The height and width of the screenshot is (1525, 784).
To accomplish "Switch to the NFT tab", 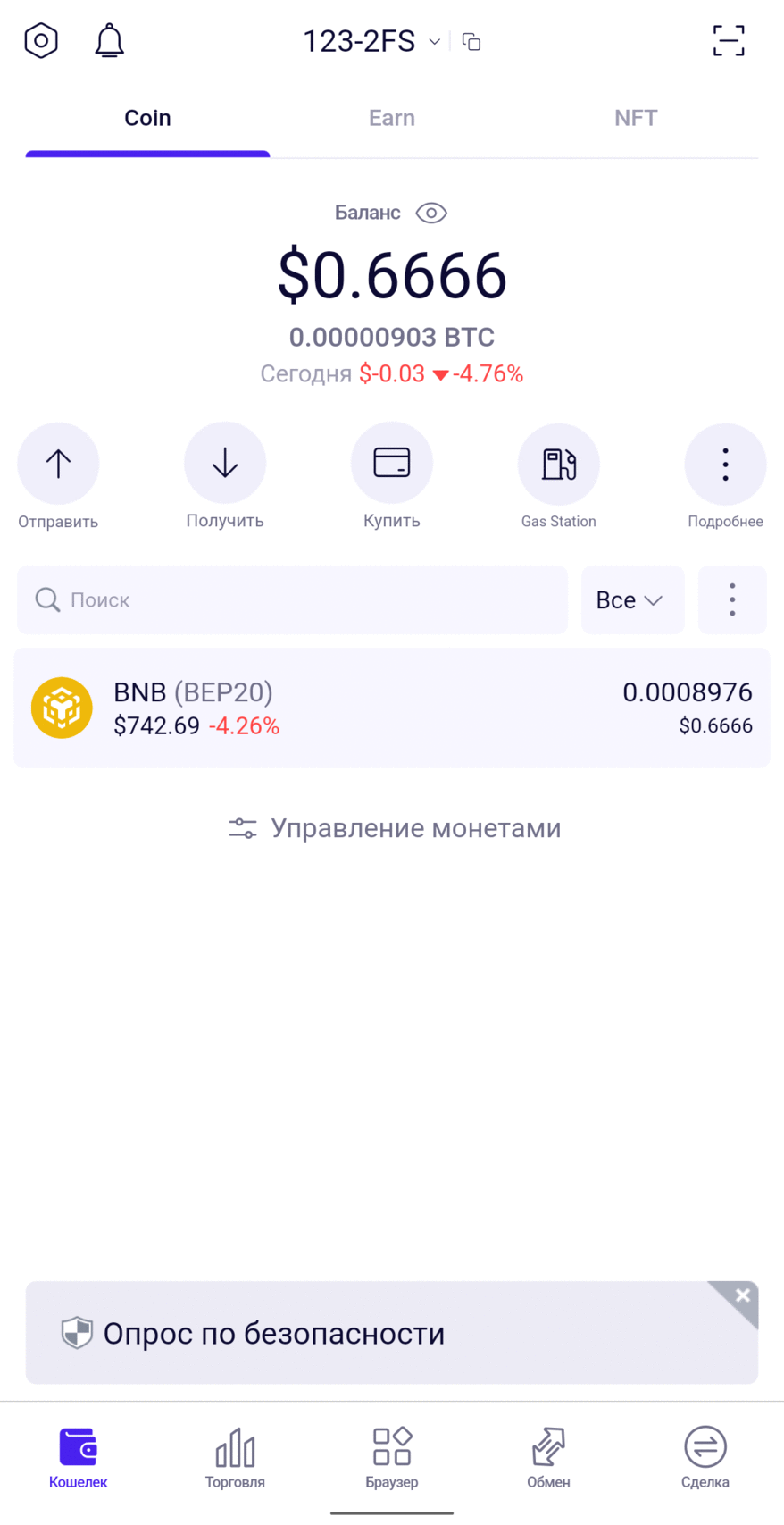I will pyautogui.click(x=636, y=118).
